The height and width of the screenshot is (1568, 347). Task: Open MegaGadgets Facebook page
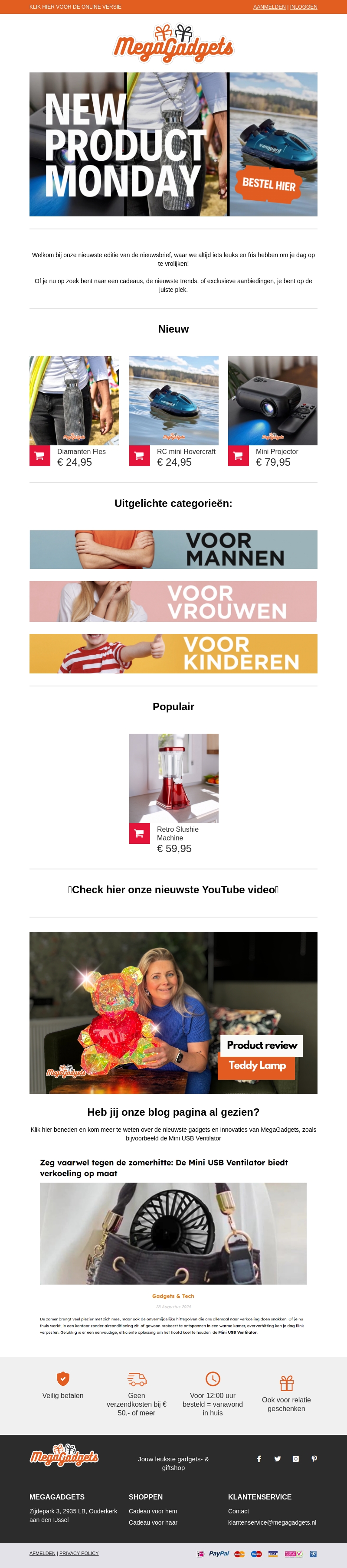click(259, 1458)
